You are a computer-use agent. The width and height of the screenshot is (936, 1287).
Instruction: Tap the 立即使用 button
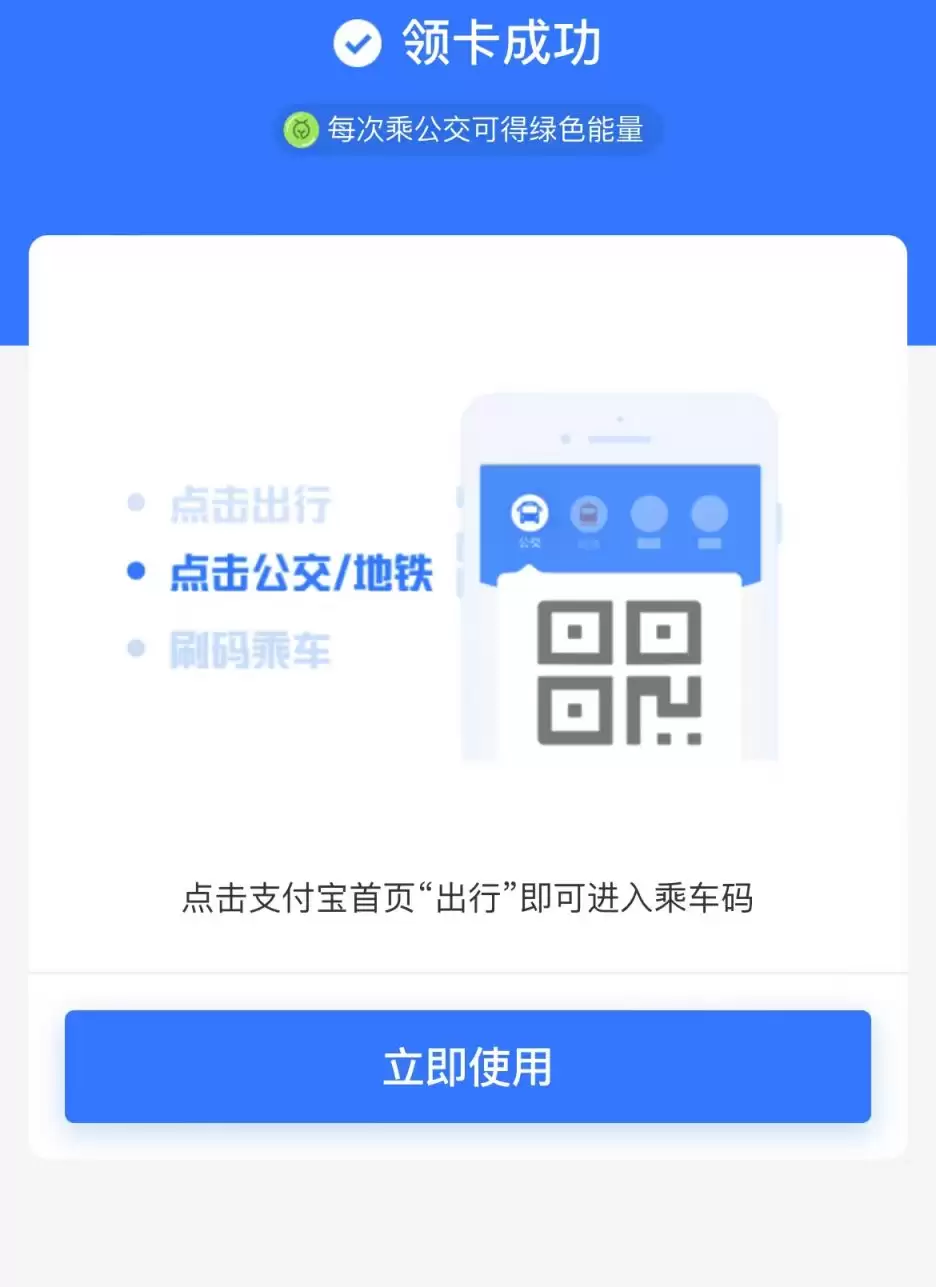coord(468,1066)
